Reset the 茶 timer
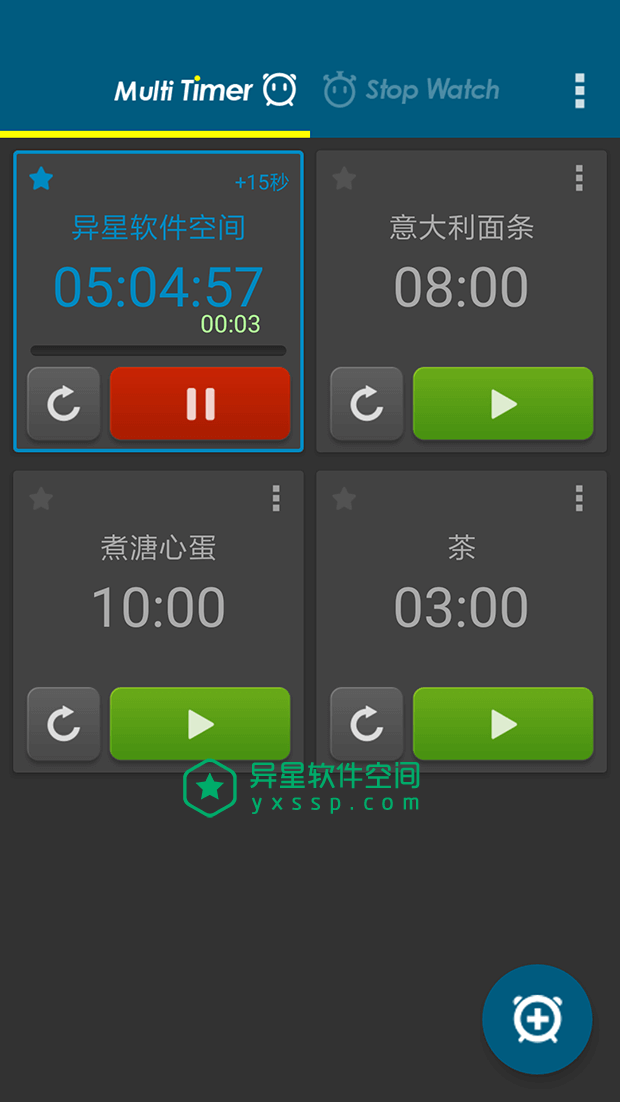Image resolution: width=620 pixels, height=1102 pixels. [x=367, y=723]
